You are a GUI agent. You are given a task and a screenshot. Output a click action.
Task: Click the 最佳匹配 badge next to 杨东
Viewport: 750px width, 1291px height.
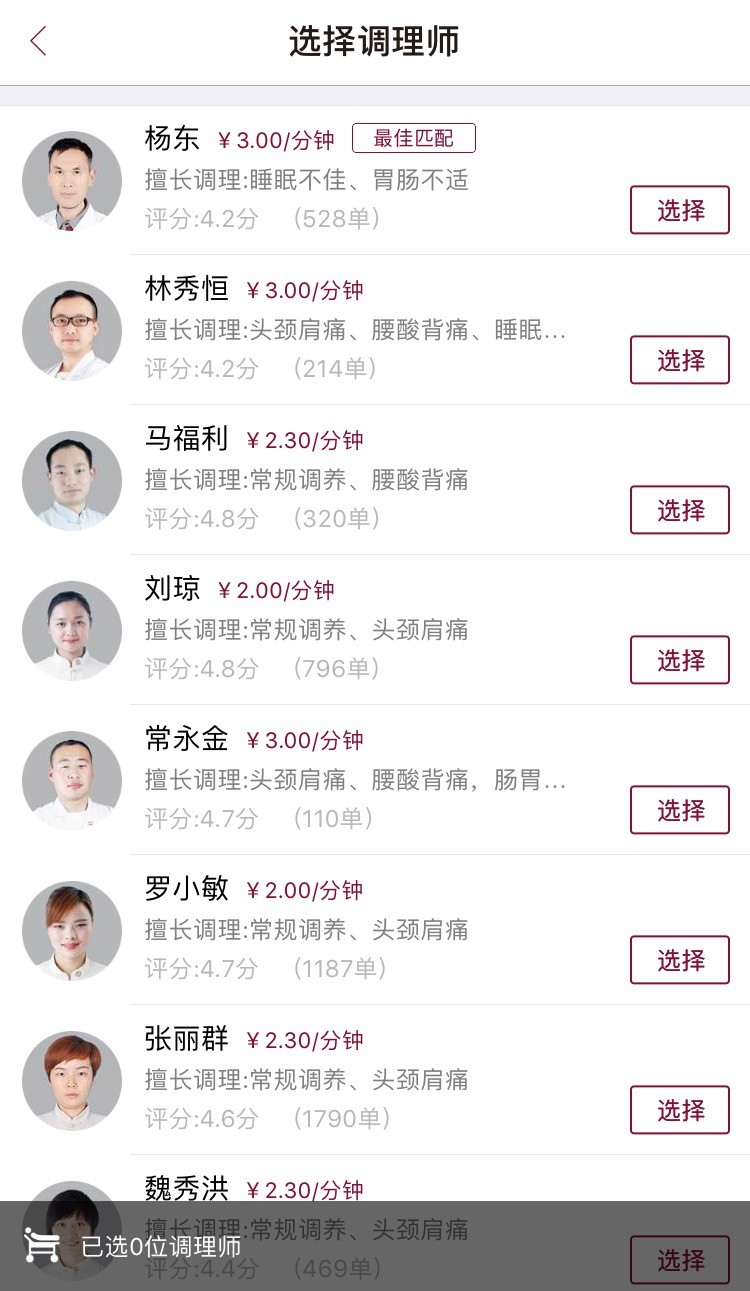coord(414,138)
